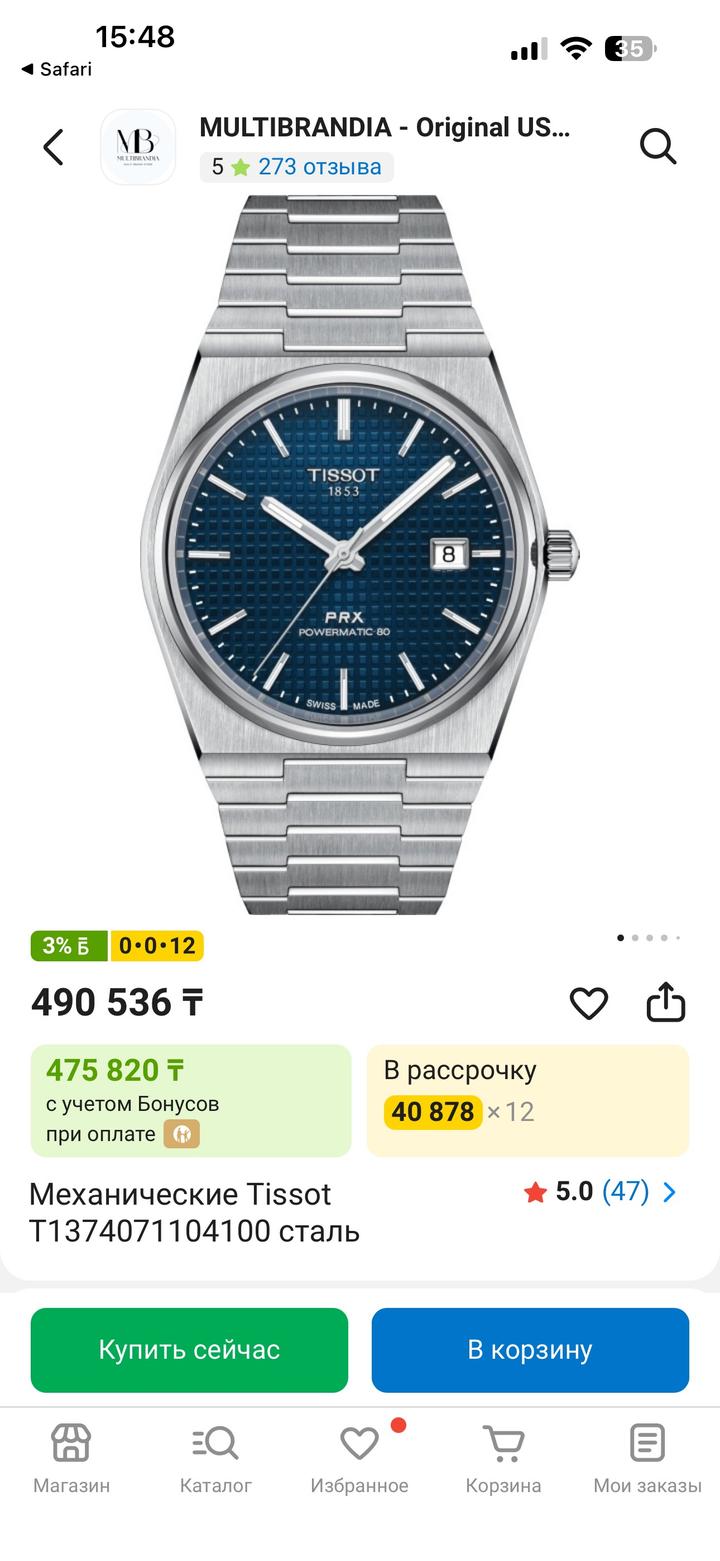Open the 5.0 rating with 47 reviews

coord(600,1192)
